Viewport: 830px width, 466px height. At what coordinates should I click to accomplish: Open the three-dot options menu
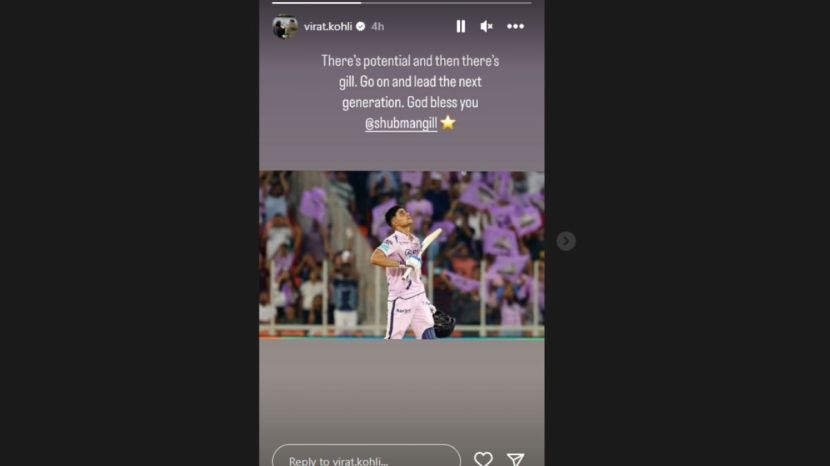point(515,27)
